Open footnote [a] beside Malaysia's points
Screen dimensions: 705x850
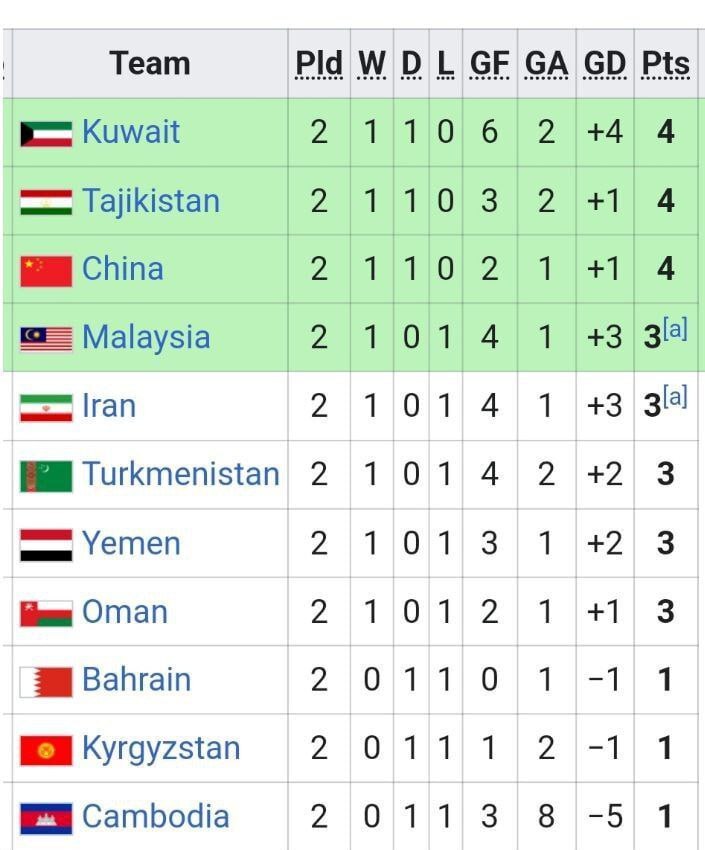pyautogui.click(x=676, y=329)
